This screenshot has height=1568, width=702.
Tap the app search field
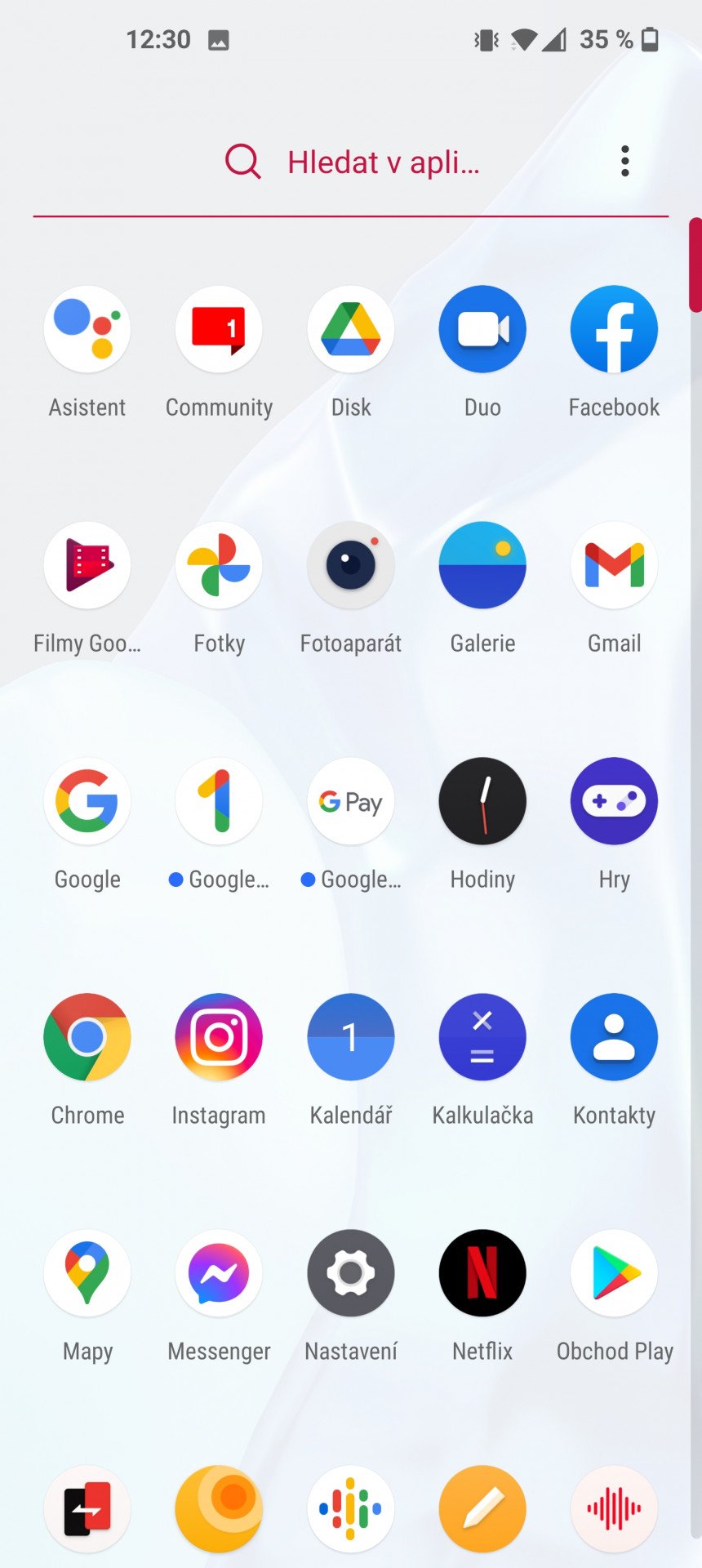[351, 162]
